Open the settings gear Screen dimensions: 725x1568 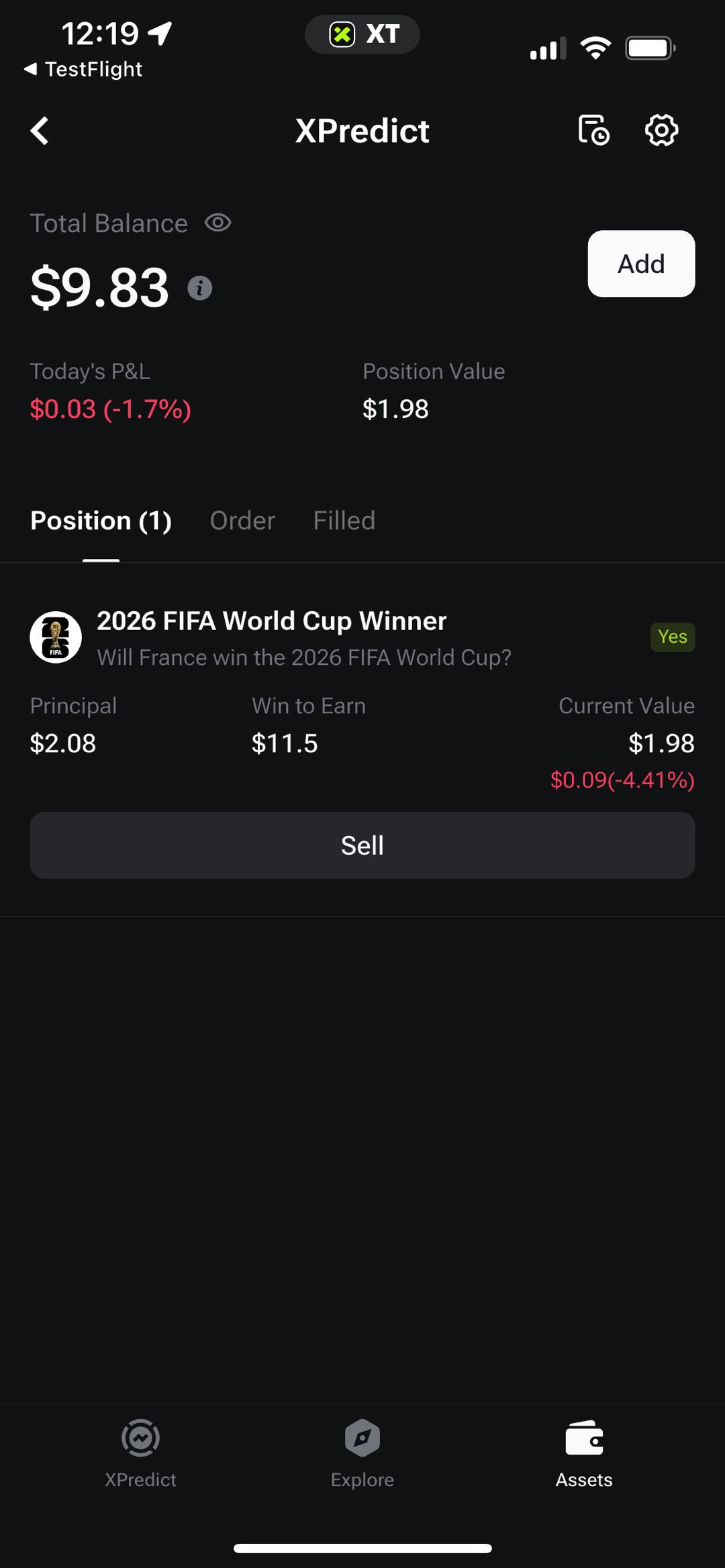pyautogui.click(x=662, y=130)
